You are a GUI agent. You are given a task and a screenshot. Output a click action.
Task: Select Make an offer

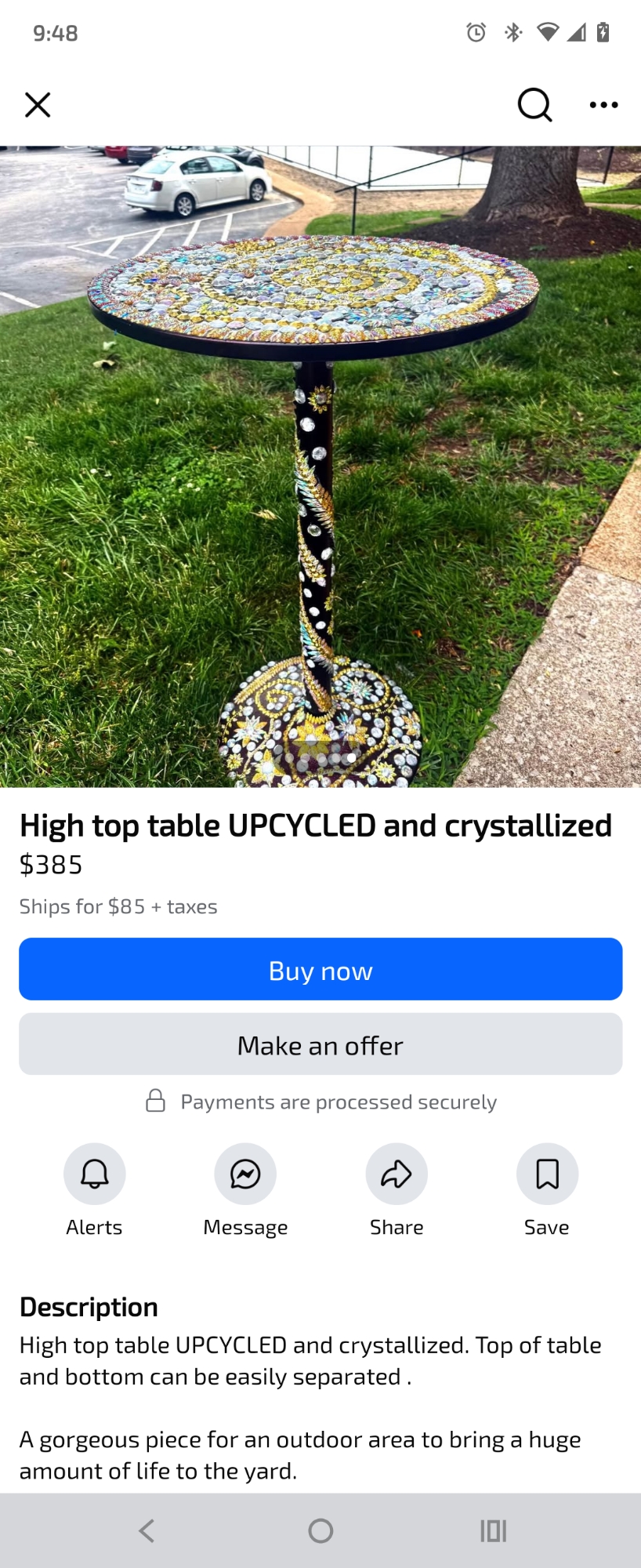tap(320, 1044)
